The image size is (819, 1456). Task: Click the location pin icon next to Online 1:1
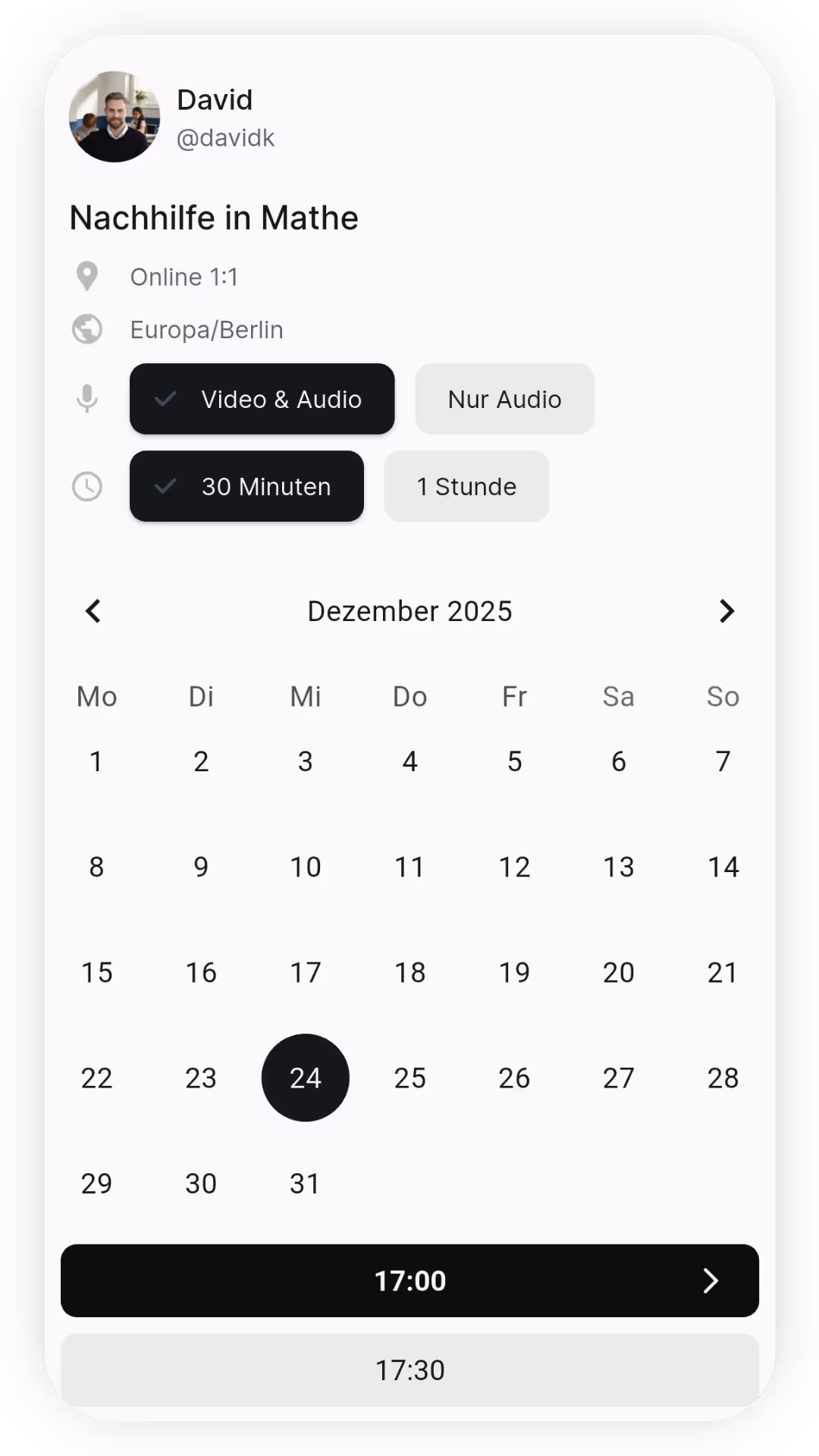[86, 276]
